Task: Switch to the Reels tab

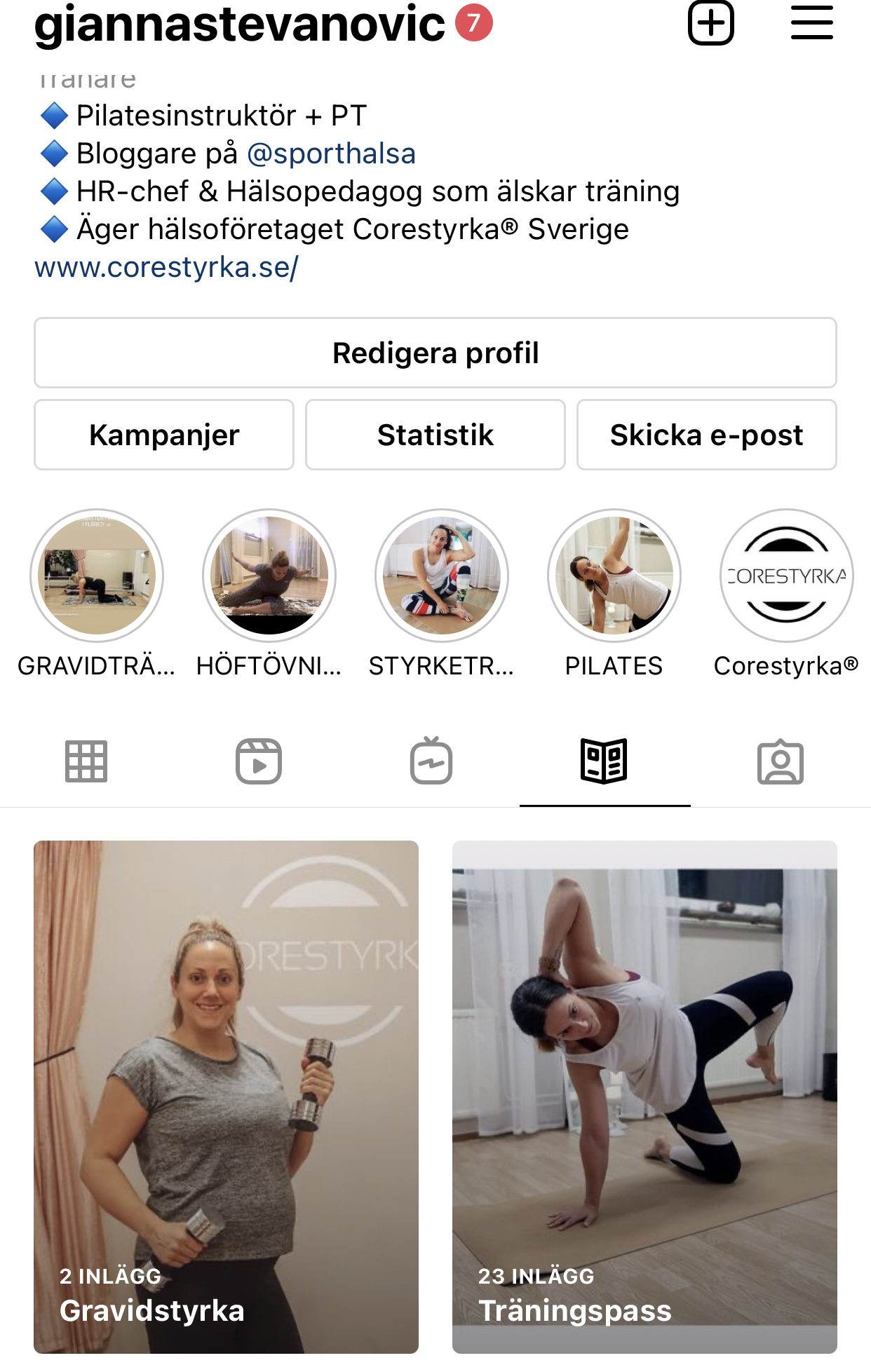Action: click(x=259, y=761)
